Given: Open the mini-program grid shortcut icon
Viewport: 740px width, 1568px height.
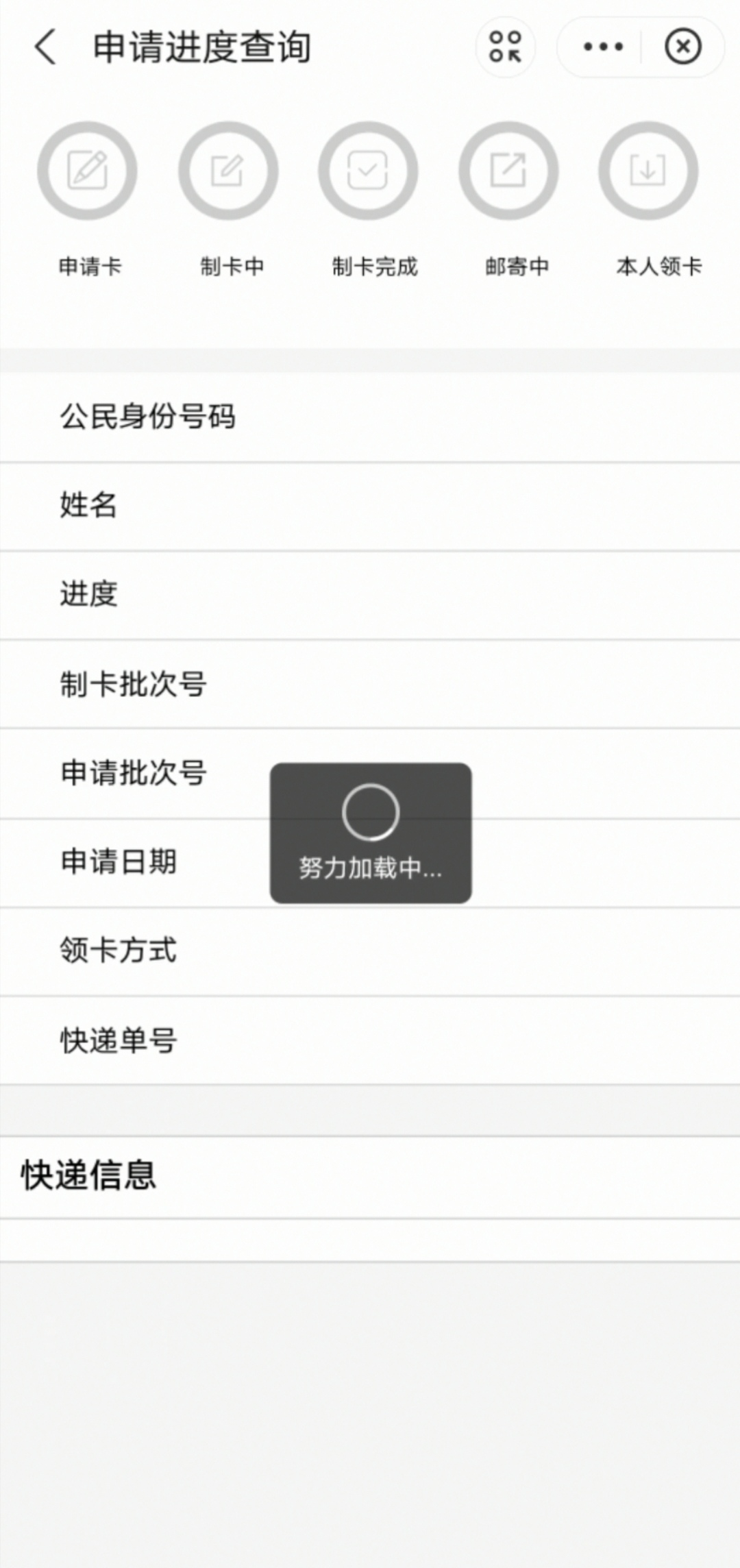Looking at the screenshot, I should coord(505,46).
